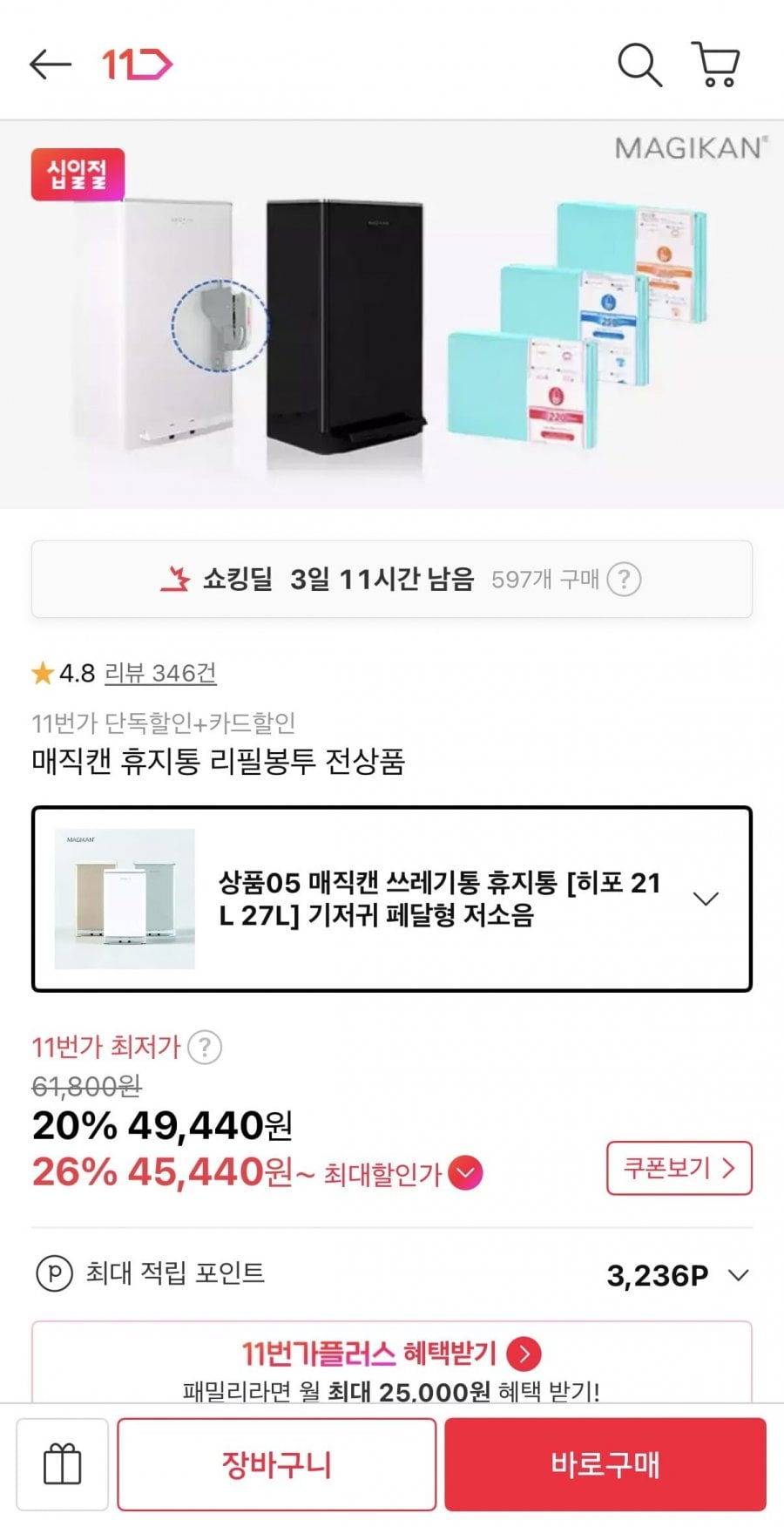Open the 리뷰 346건 link
This screenshot has height=1527, width=784.
160,673
